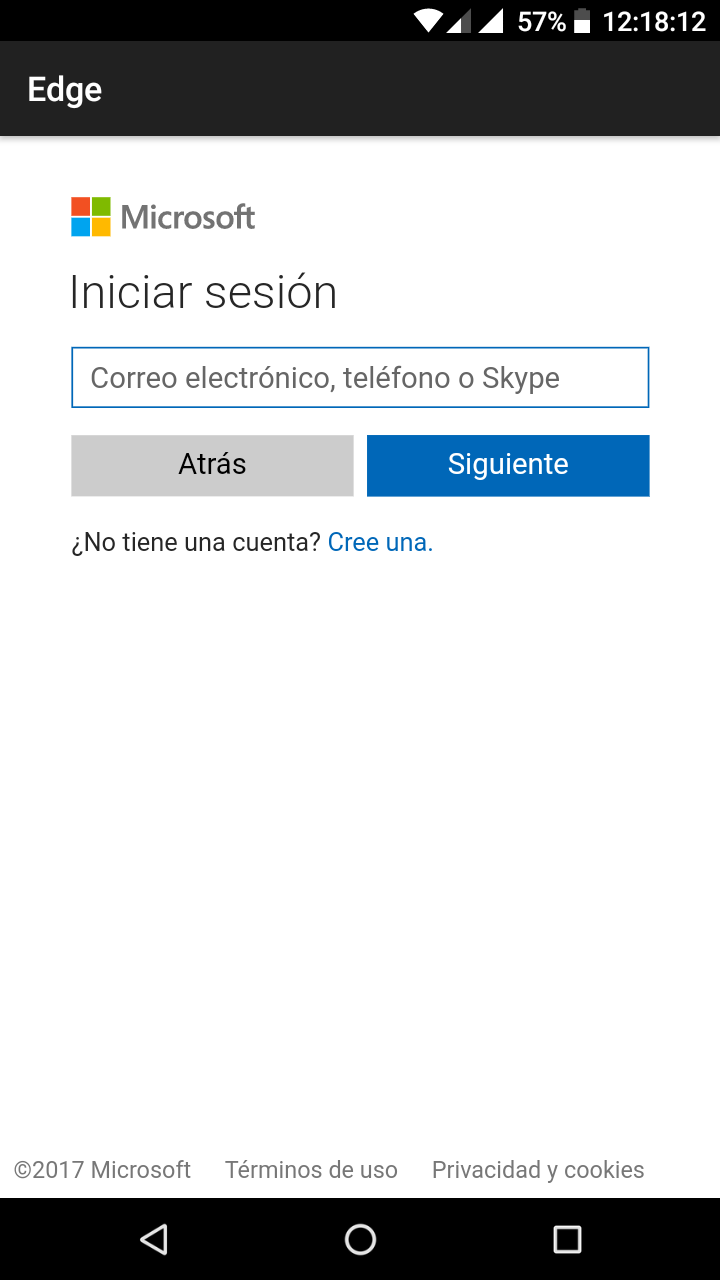Screen dimensions: 720x1280
Task: Open the Cree una link
Action: click(380, 542)
